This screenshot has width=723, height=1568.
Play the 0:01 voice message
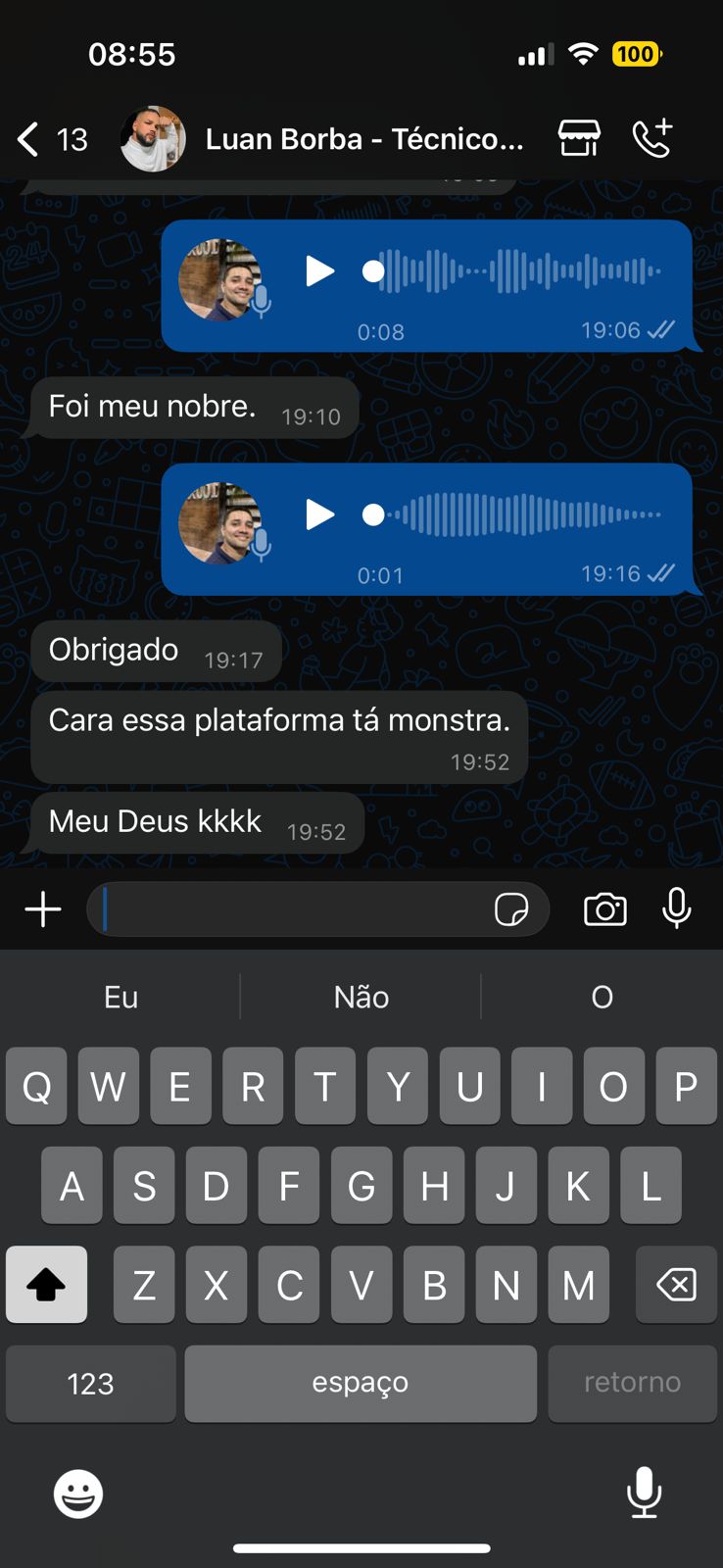(319, 514)
